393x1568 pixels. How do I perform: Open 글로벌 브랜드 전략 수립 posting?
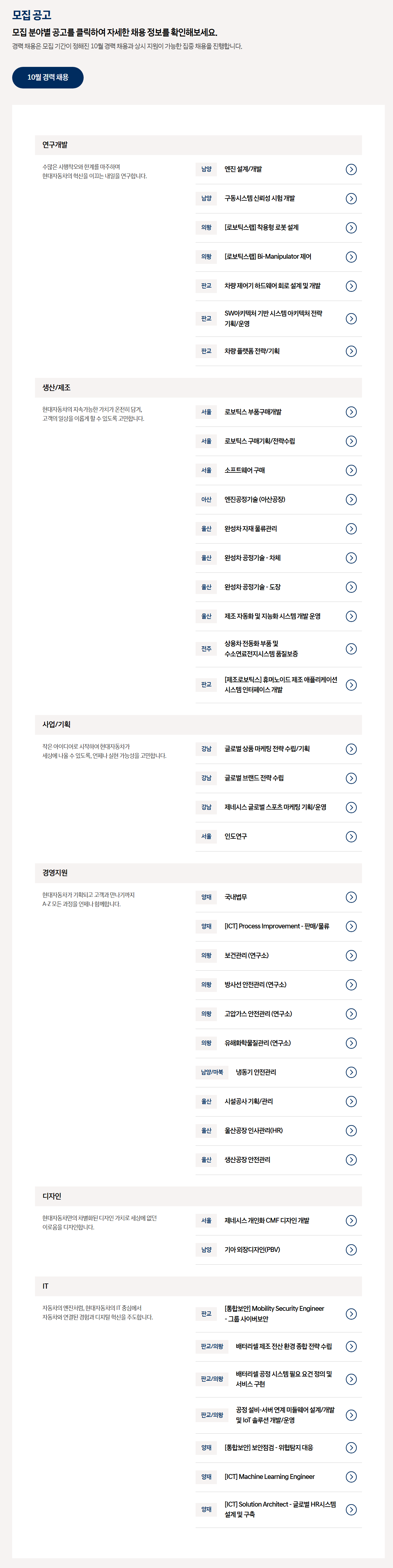tap(278, 779)
